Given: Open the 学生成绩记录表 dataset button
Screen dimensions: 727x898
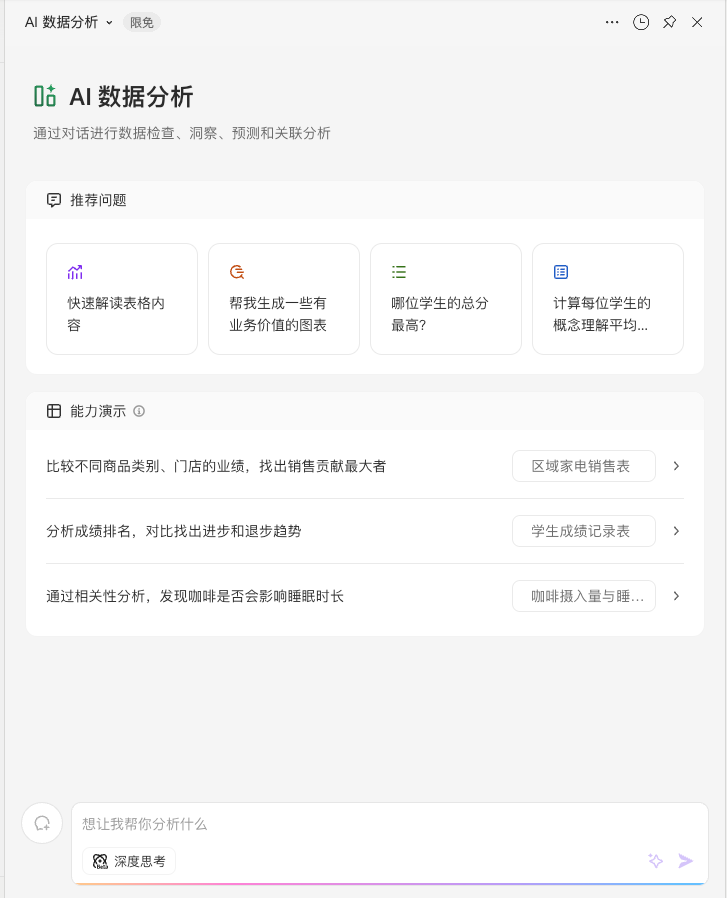Looking at the screenshot, I should tap(583, 531).
